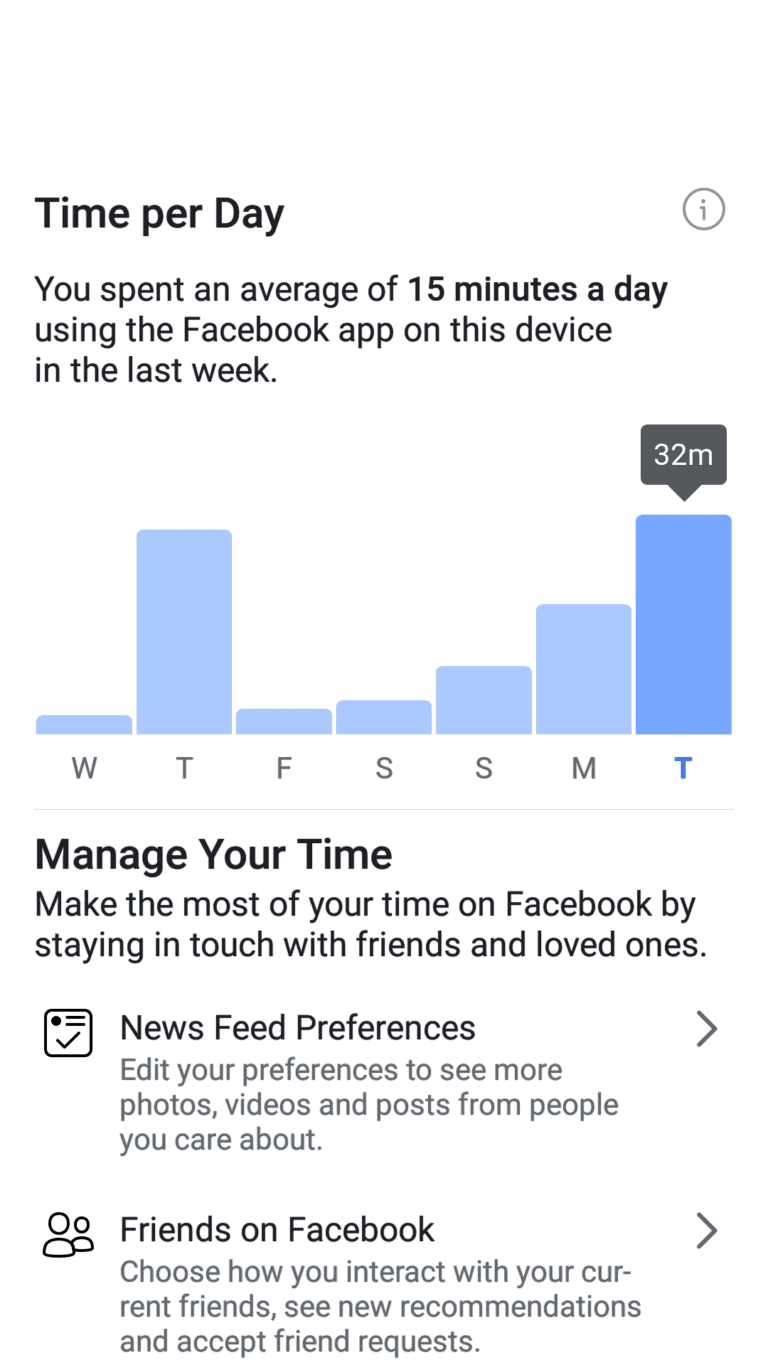768x1365 pixels.
Task: Open the Time per Day info icon
Action: click(x=703, y=210)
